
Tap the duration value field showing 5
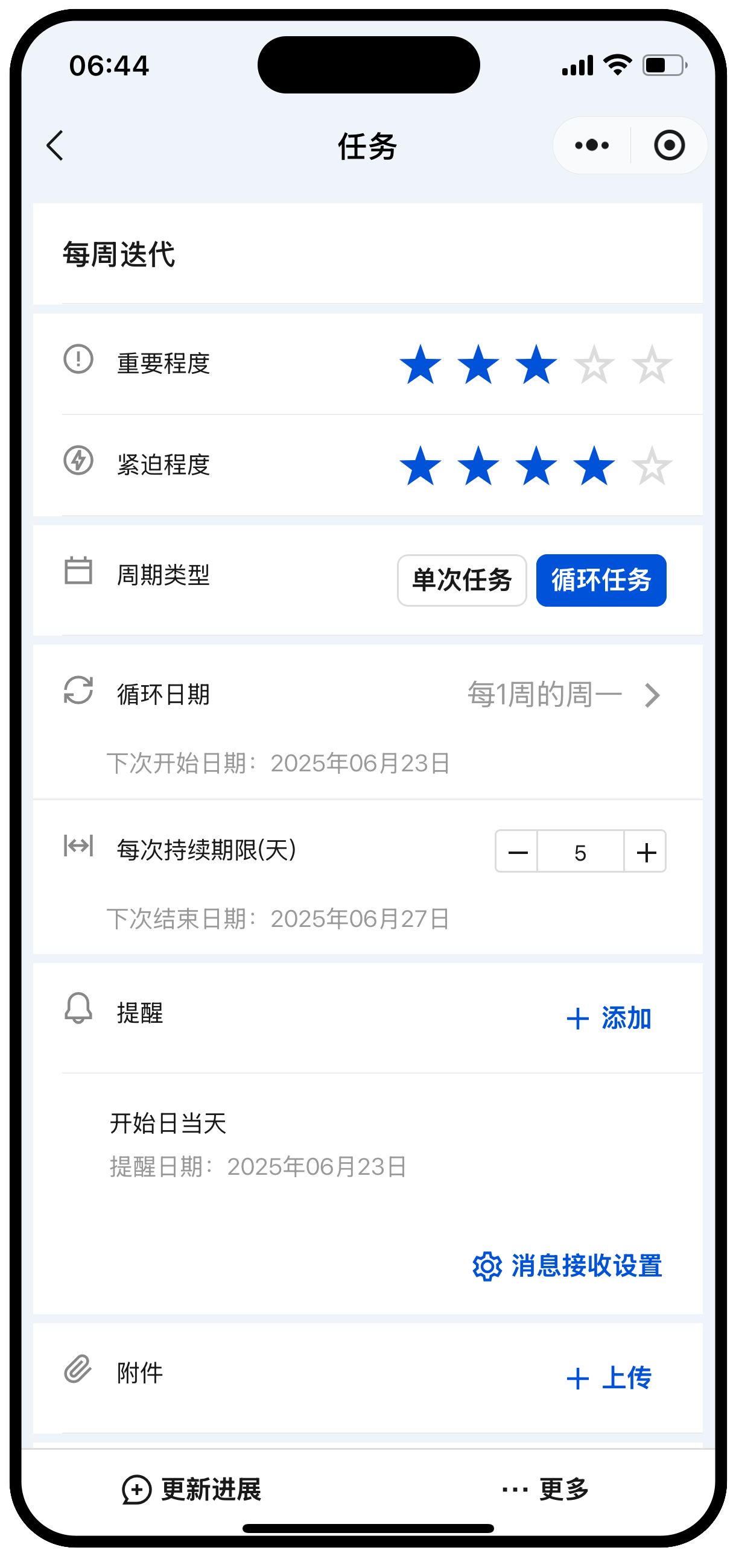click(580, 852)
